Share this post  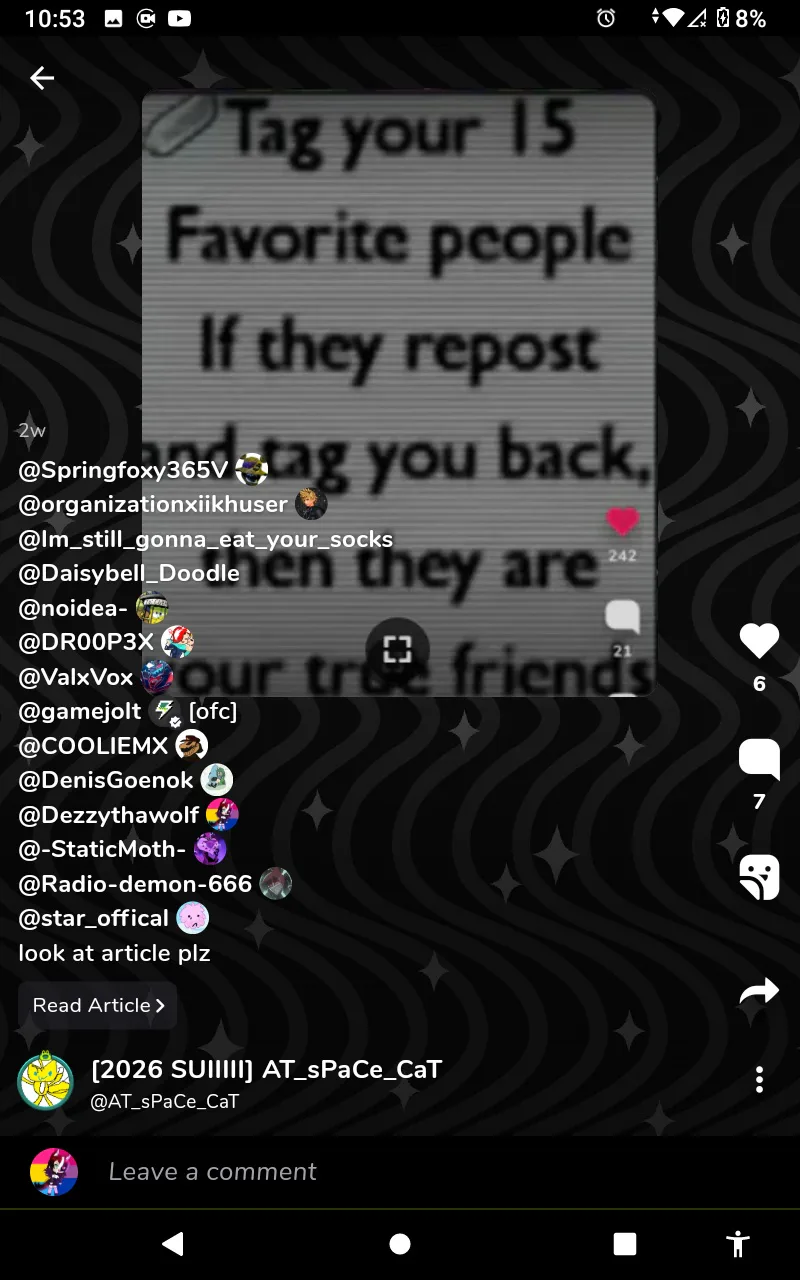click(759, 991)
